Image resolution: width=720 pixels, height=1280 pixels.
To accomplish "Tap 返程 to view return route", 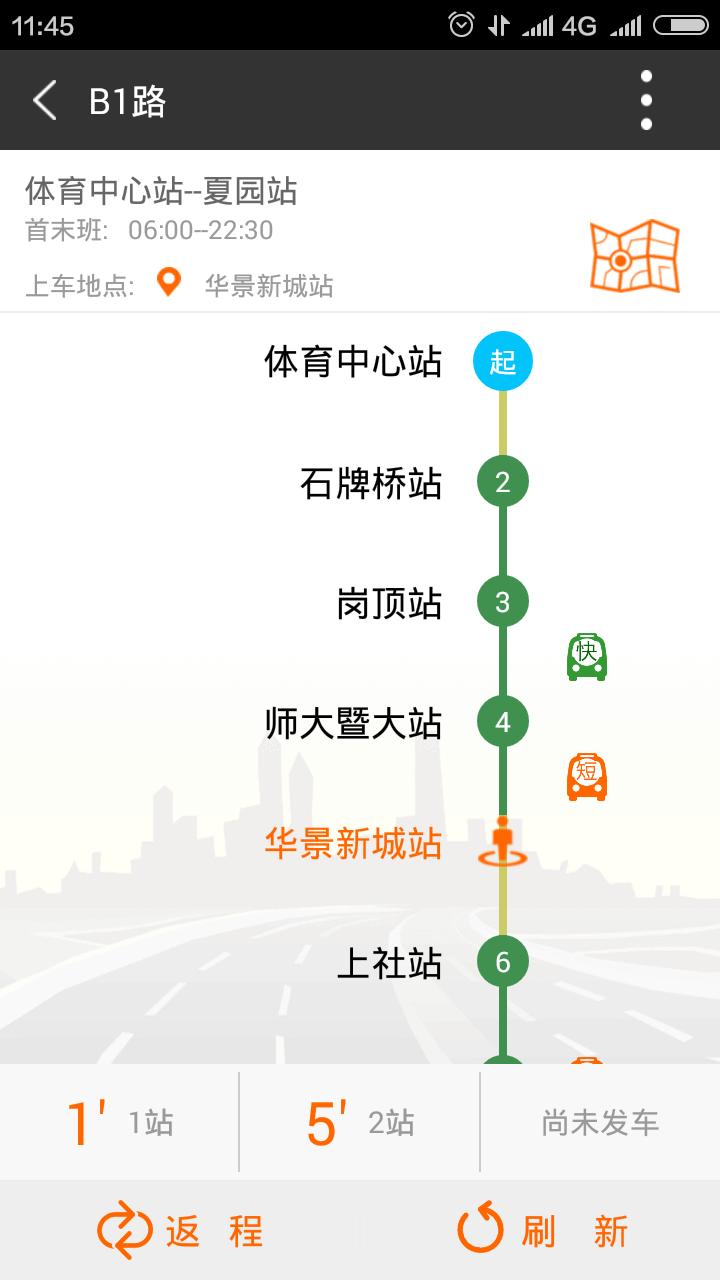I will 180,1233.
